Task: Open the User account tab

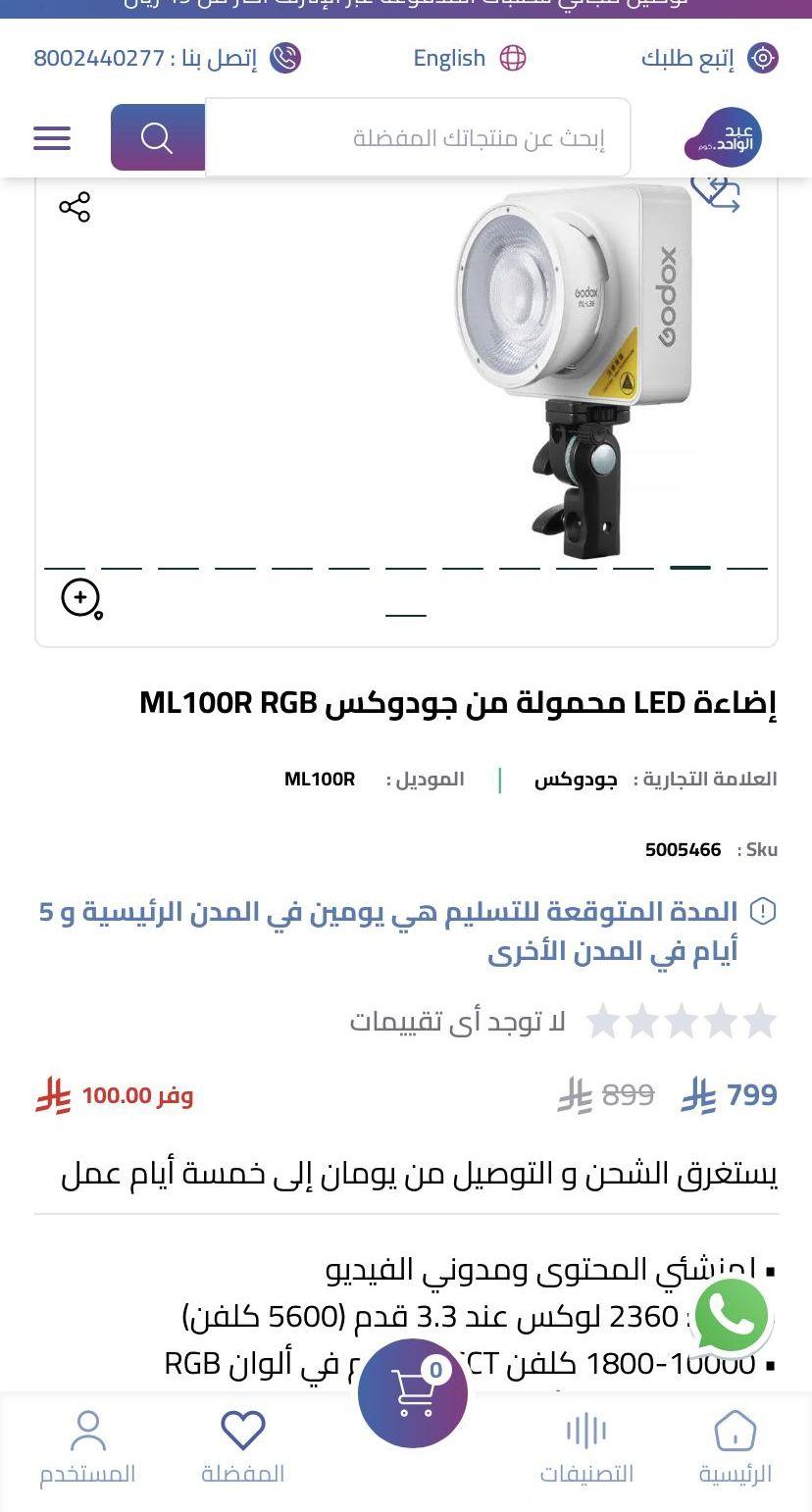Action: pyautogui.click(x=87, y=1447)
